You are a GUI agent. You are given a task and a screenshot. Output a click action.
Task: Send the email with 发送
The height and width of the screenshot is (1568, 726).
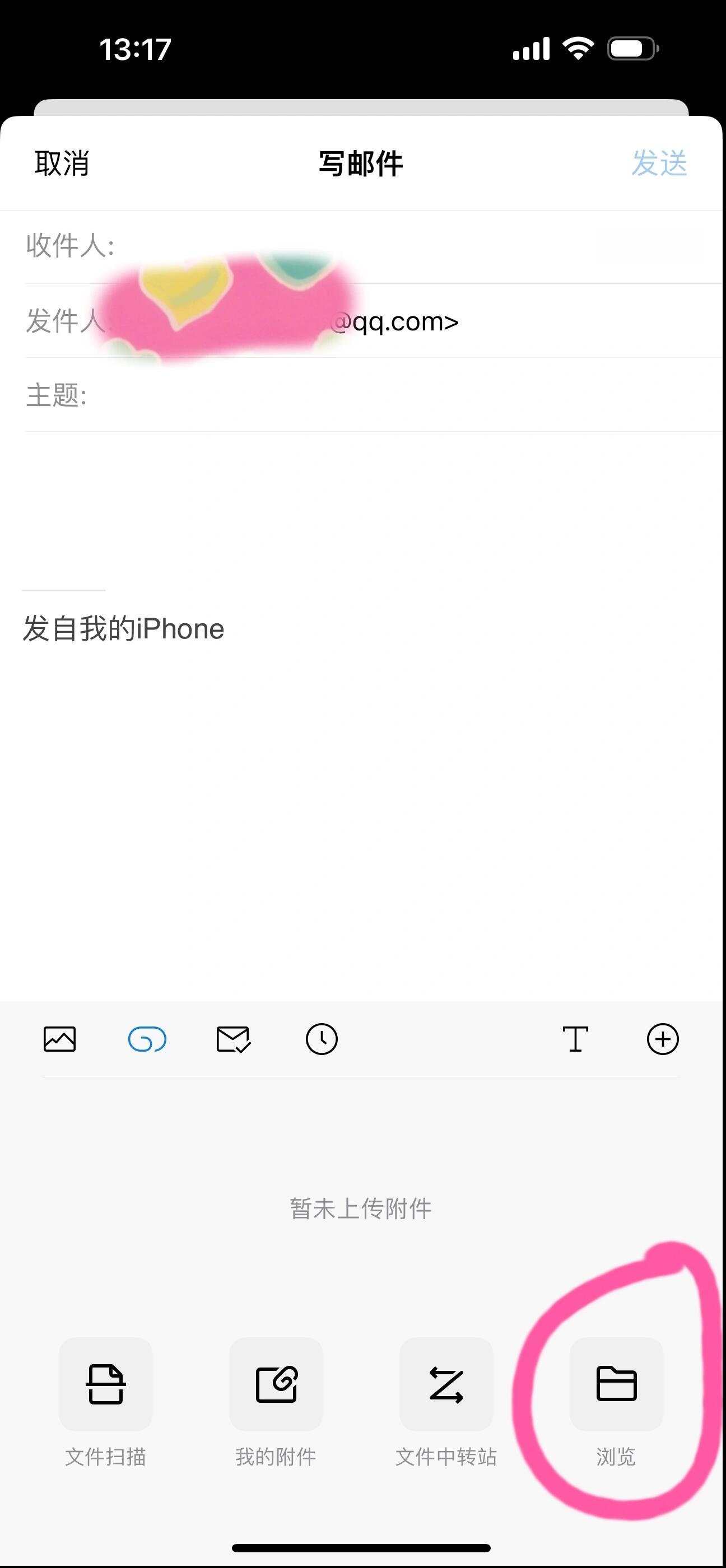[x=660, y=164]
